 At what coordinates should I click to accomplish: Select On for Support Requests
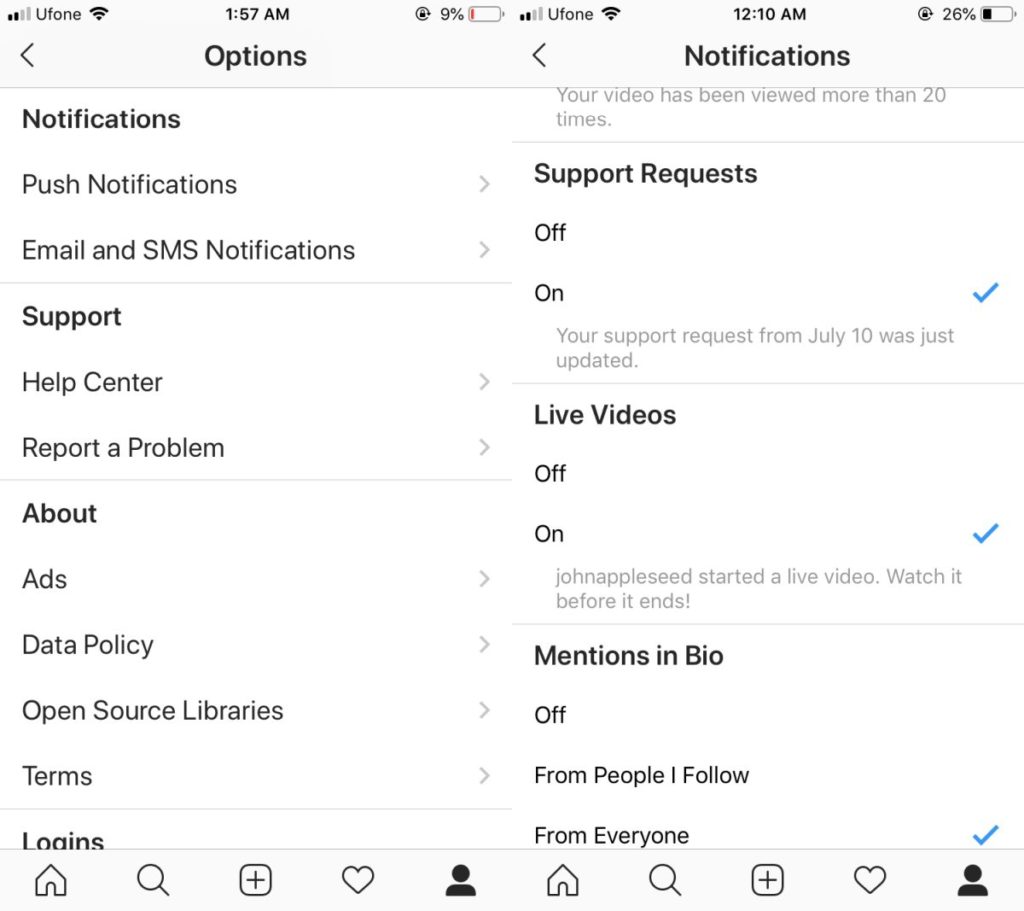(767, 293)
